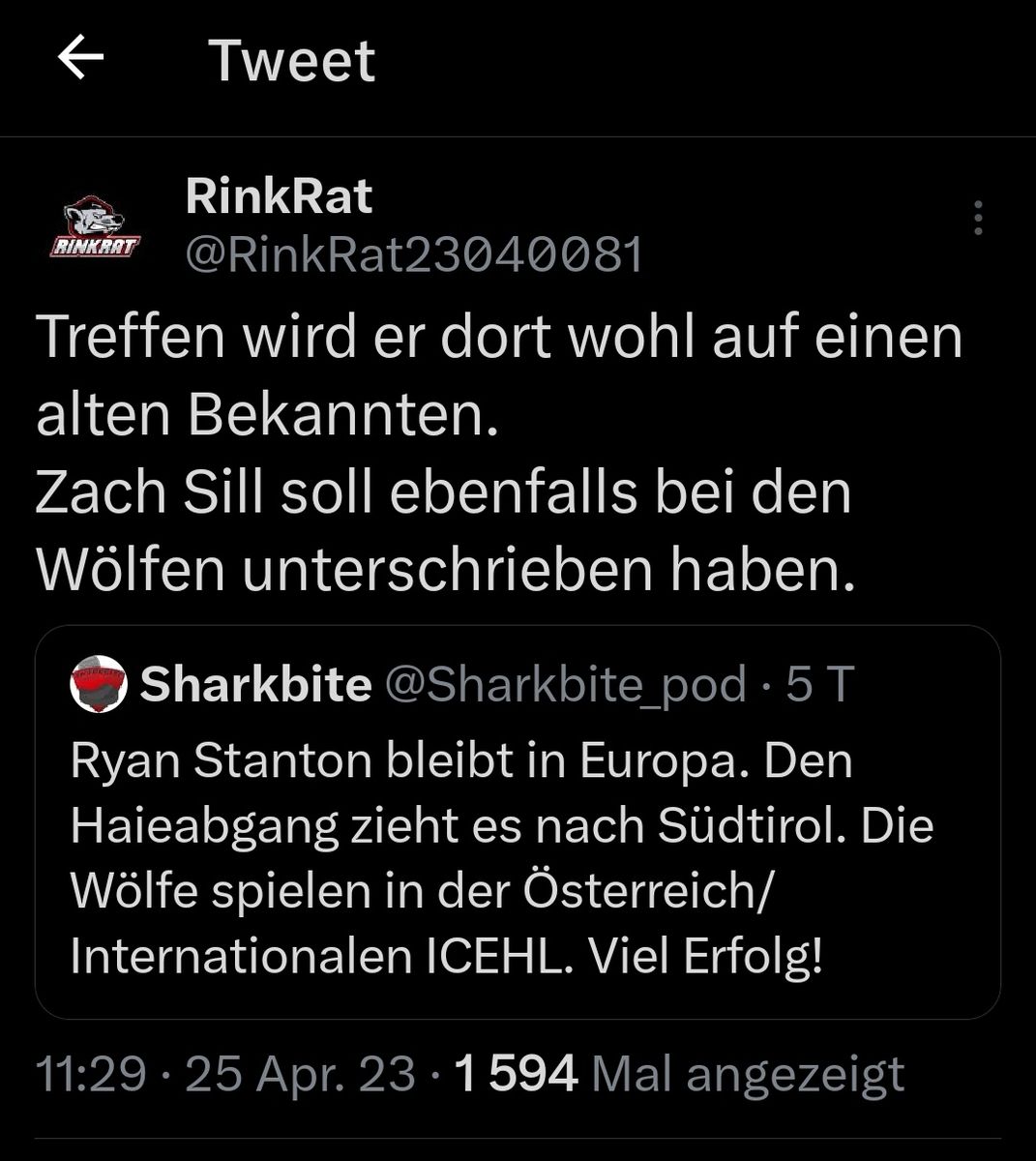This screenshot has height=1161, width=1036.
Task: Go back using the arrow
Action: tap(81, 58)
